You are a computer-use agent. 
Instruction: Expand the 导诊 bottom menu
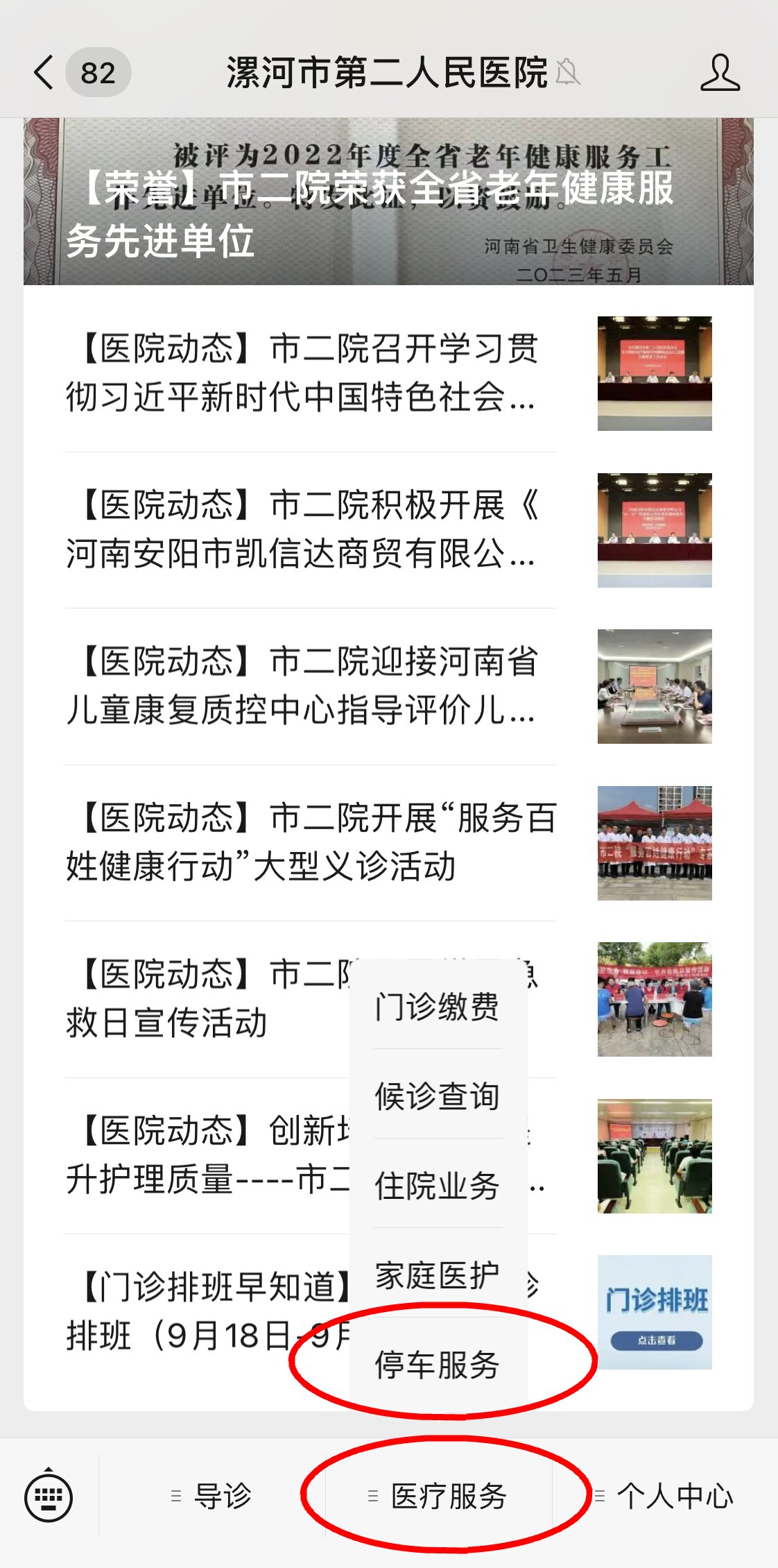[212, 1496]
